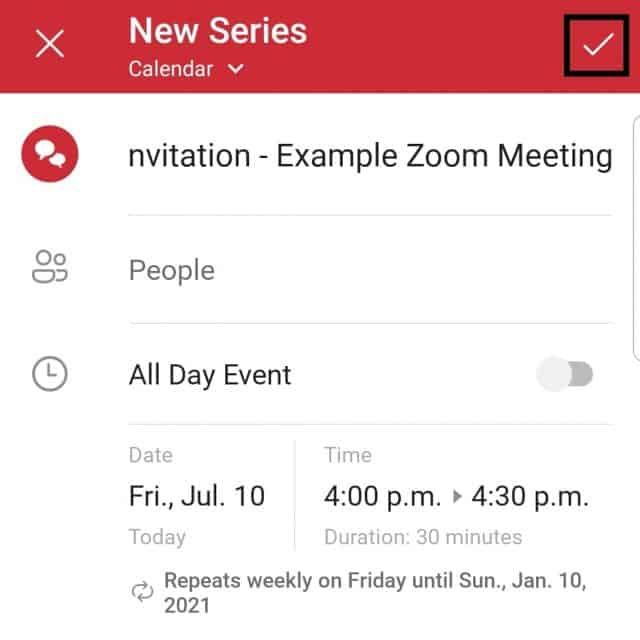
Task: Change the start time 4:00 p.m.
Action: 382,496
